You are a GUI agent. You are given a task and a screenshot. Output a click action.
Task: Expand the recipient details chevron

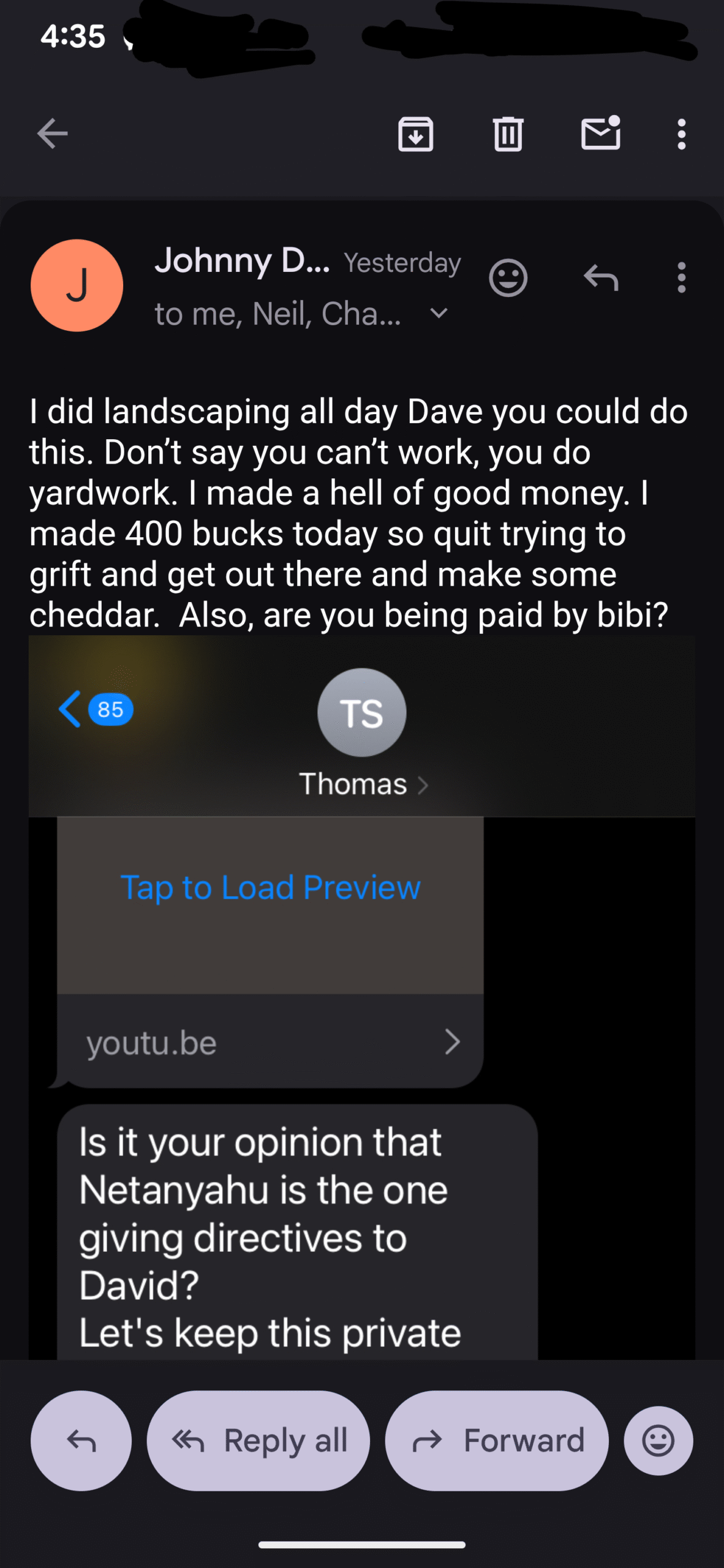(x=439, y=314)
